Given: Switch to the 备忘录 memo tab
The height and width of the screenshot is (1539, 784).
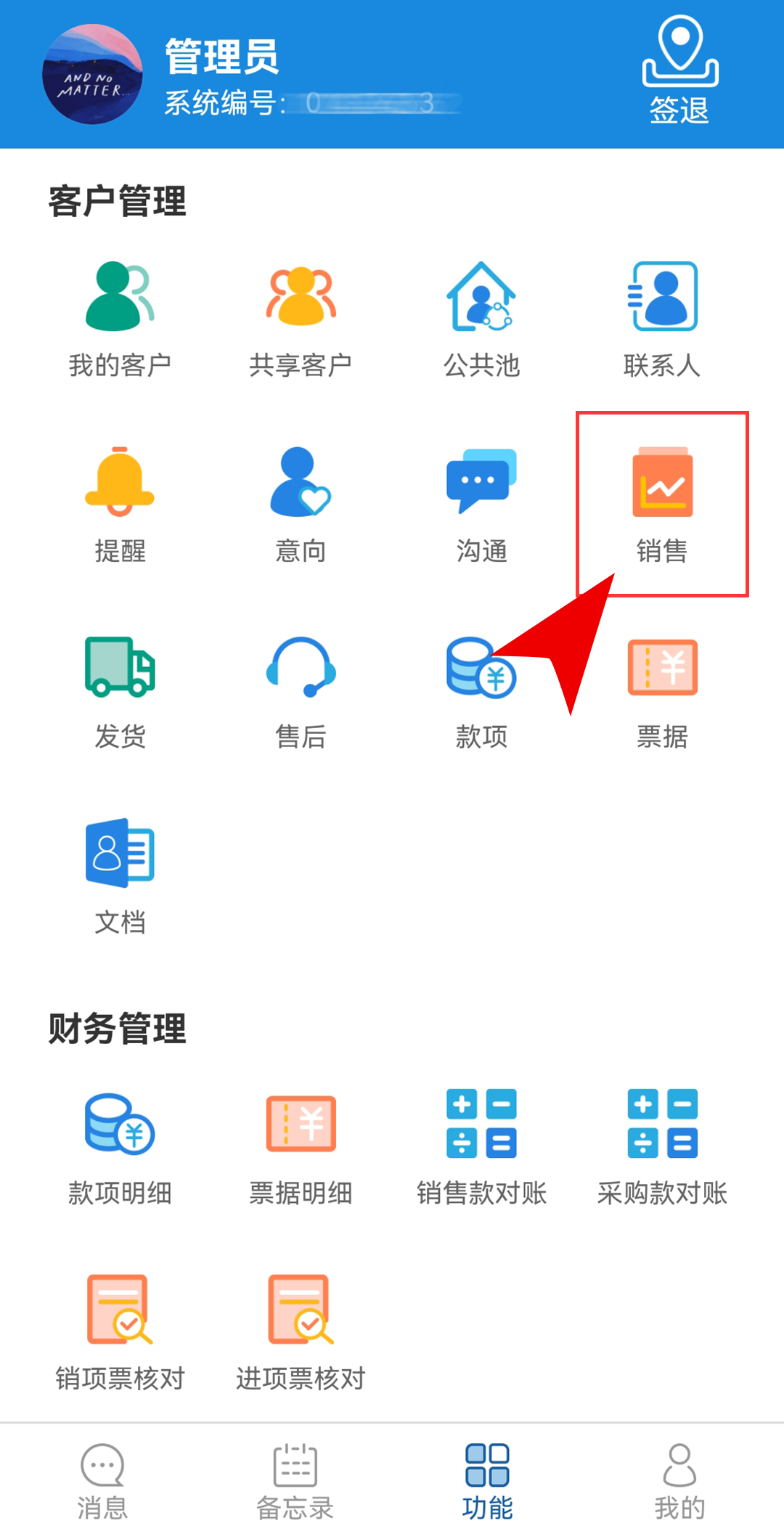Looking at the screenshot, I should pyautogui.click(x=295, y=1481).
